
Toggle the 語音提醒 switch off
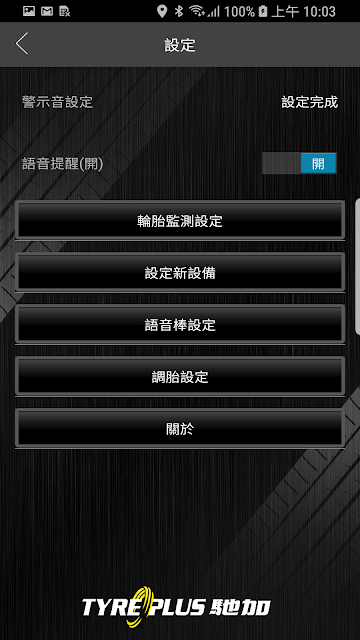click(299, 163)
